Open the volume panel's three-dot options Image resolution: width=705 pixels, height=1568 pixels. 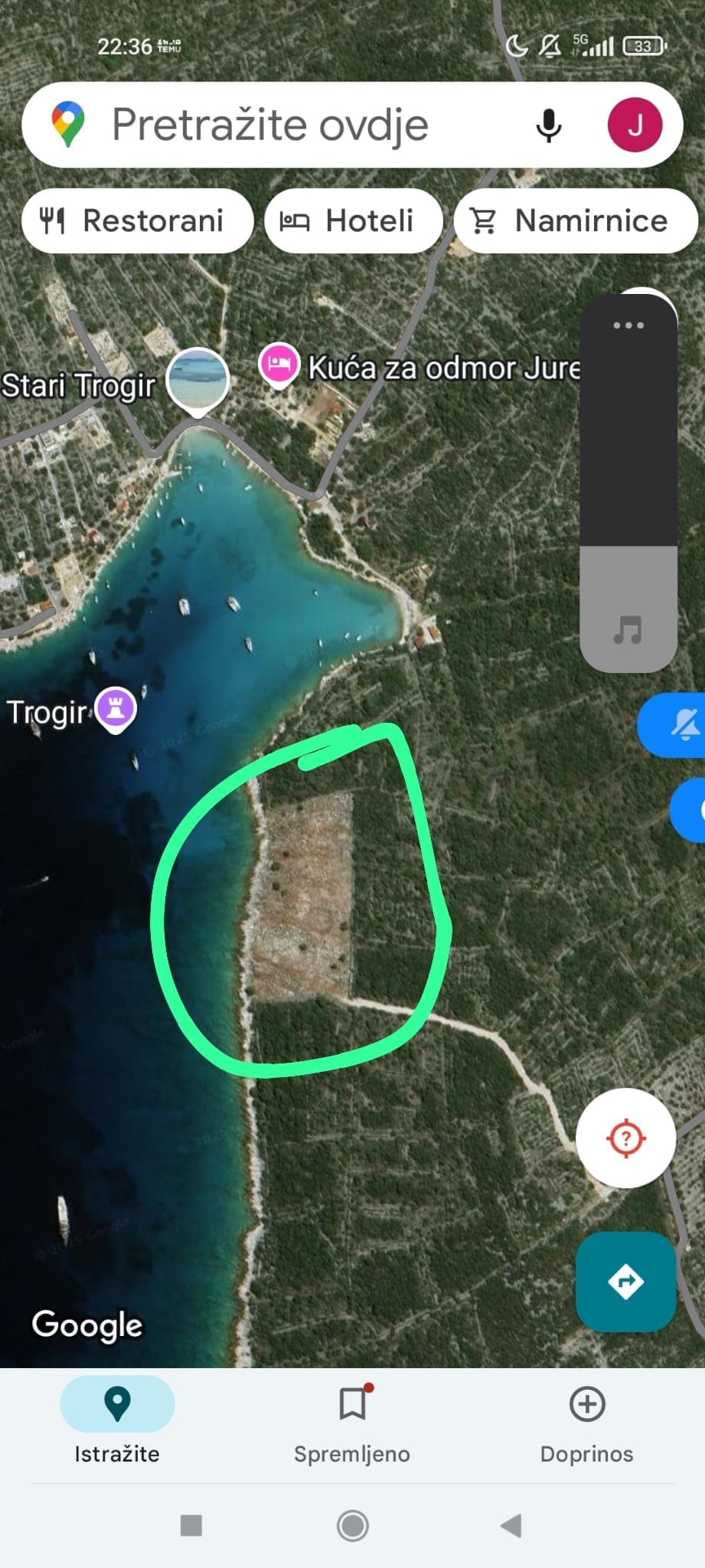(628, 325)
